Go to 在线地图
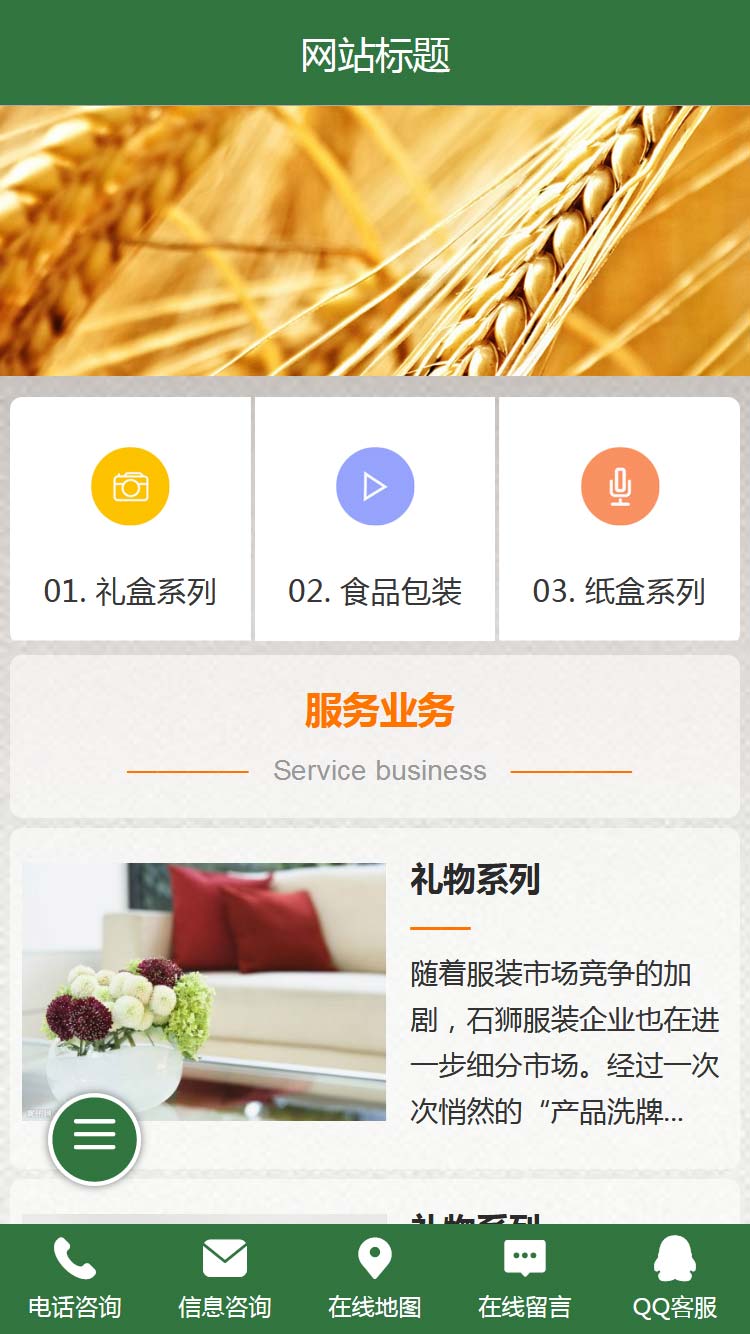This screenshot has width=750, height=1334. 375,1278
